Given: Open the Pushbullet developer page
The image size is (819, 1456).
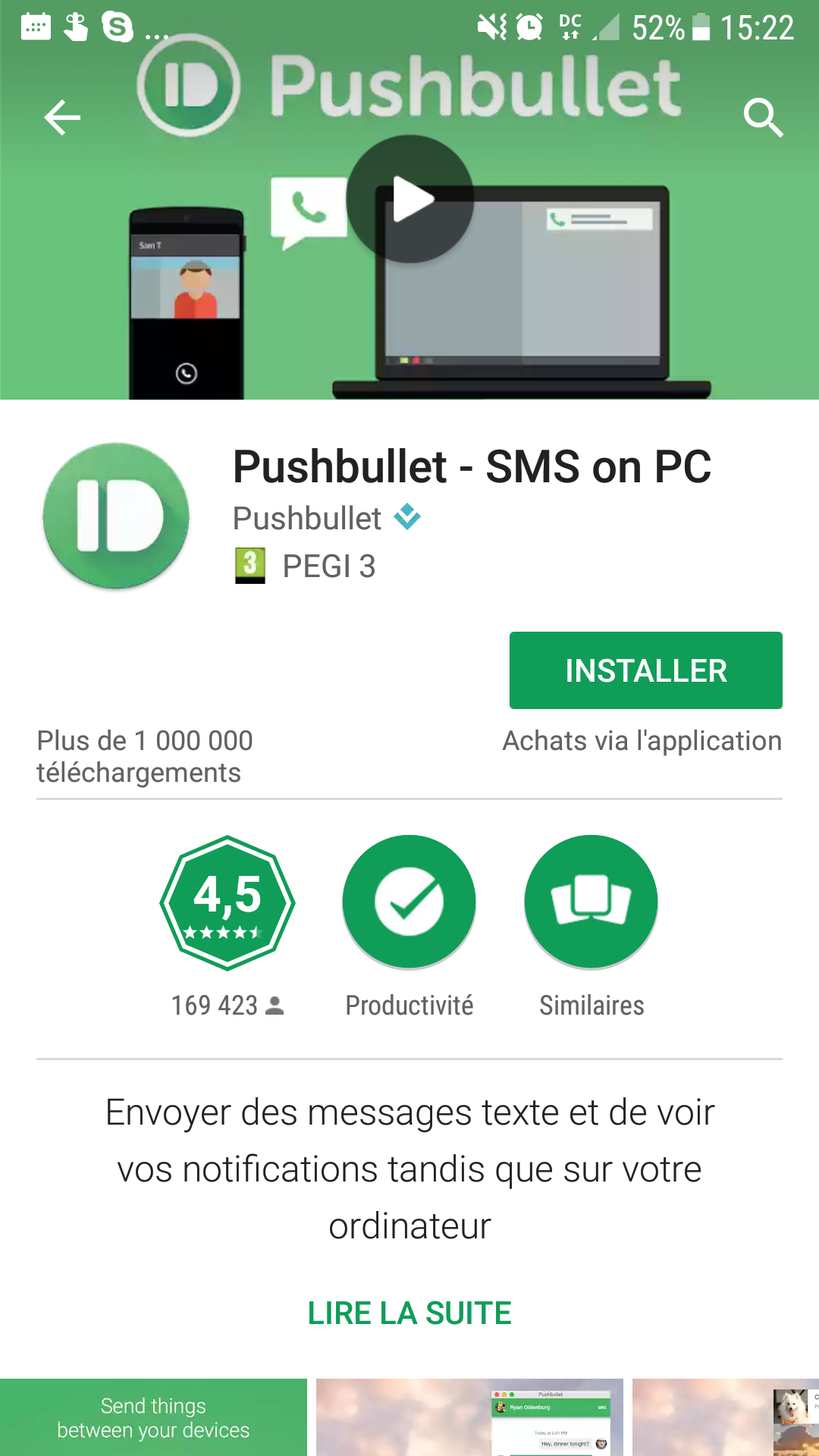Looking at the screenshot, I should tap(307, 519).
